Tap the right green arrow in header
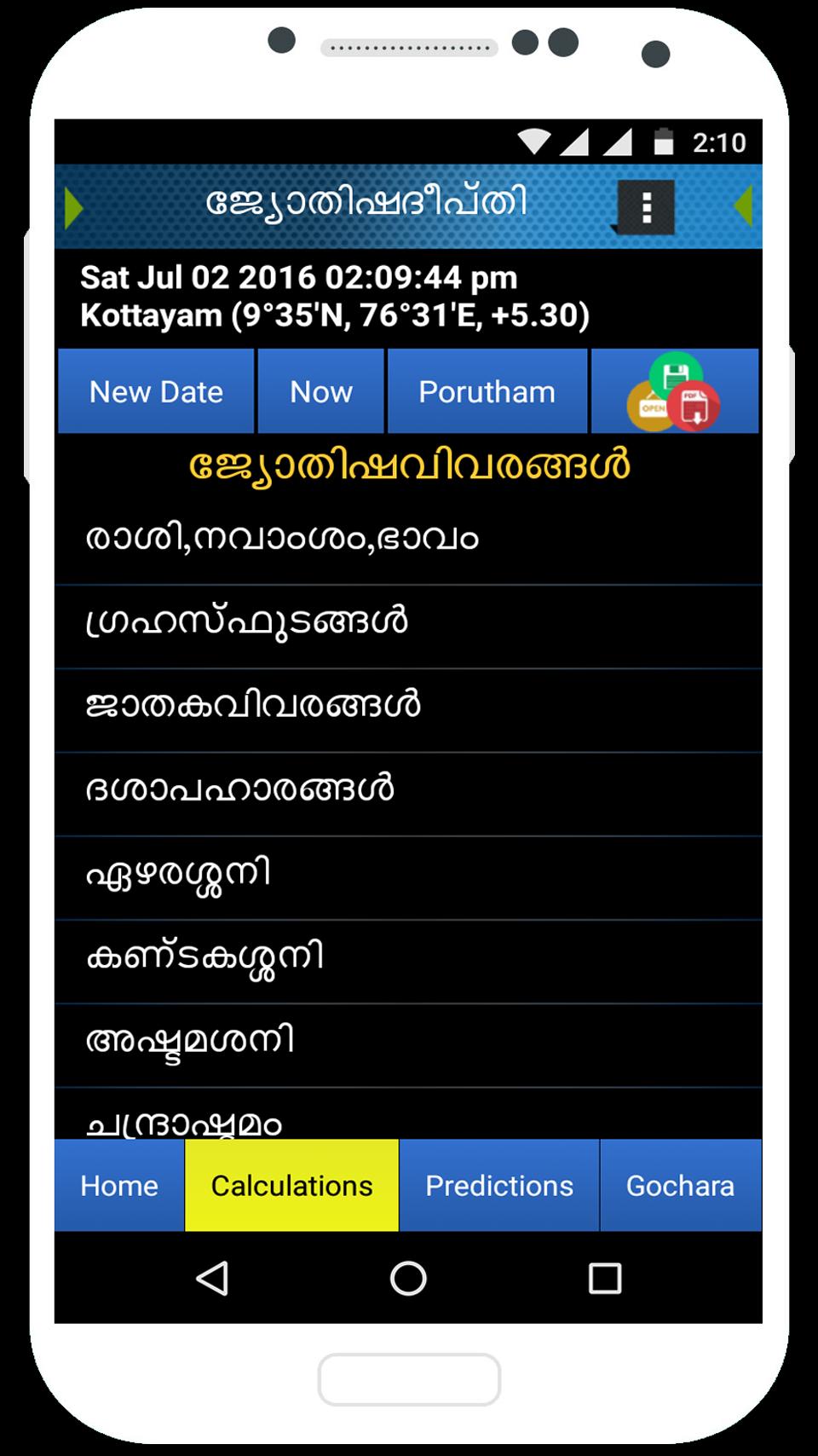This screenshot has height=1456, width=818. (743, 205)
